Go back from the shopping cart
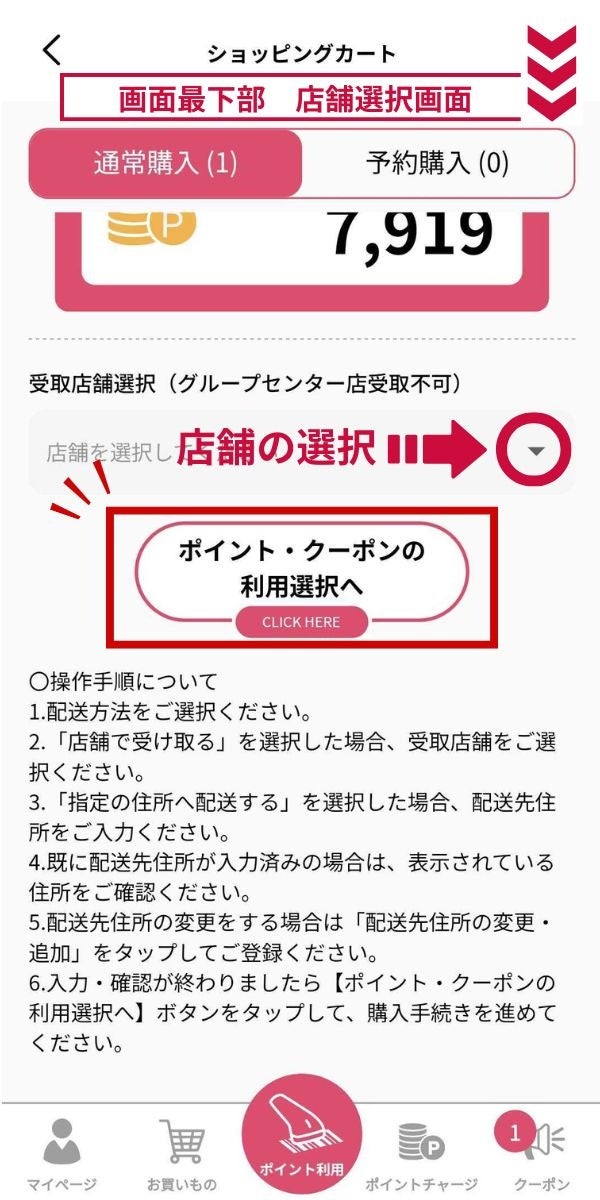The height and width of the screenshot is (1200, 600). 52,51
